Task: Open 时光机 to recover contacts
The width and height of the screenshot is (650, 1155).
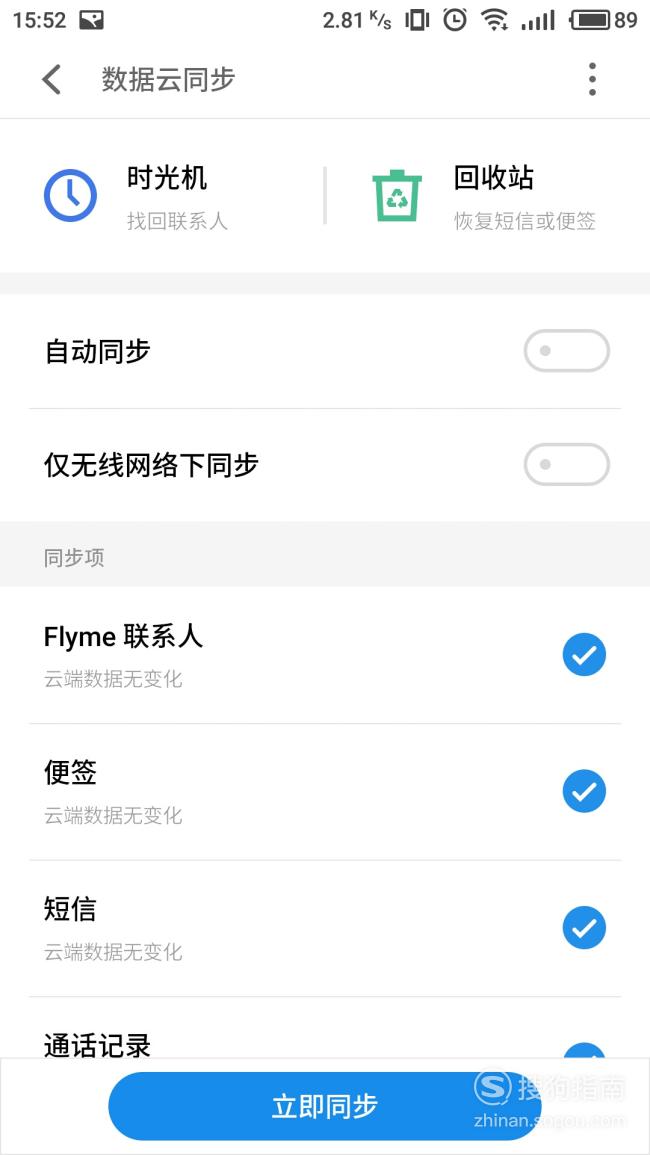Action: pyautogui.click(x=136, y=197)
